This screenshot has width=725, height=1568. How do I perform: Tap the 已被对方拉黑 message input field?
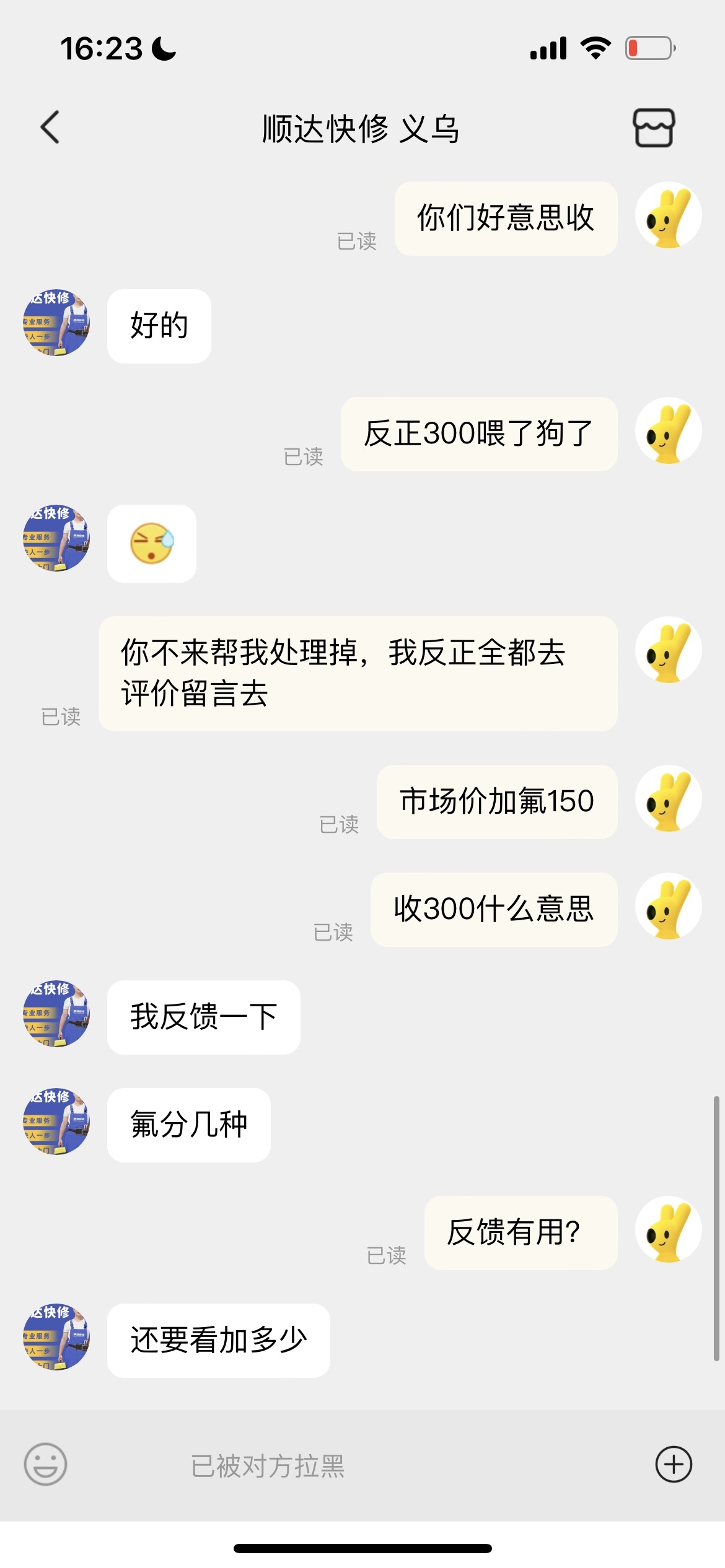[359, 1465]
